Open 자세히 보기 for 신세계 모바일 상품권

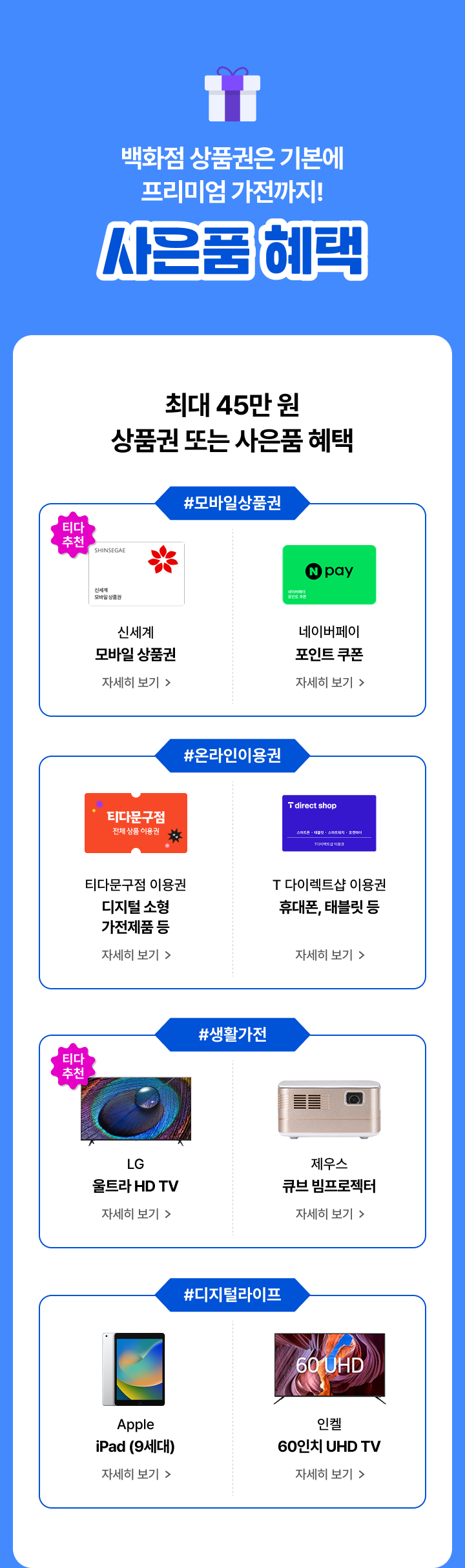(136, 683)
